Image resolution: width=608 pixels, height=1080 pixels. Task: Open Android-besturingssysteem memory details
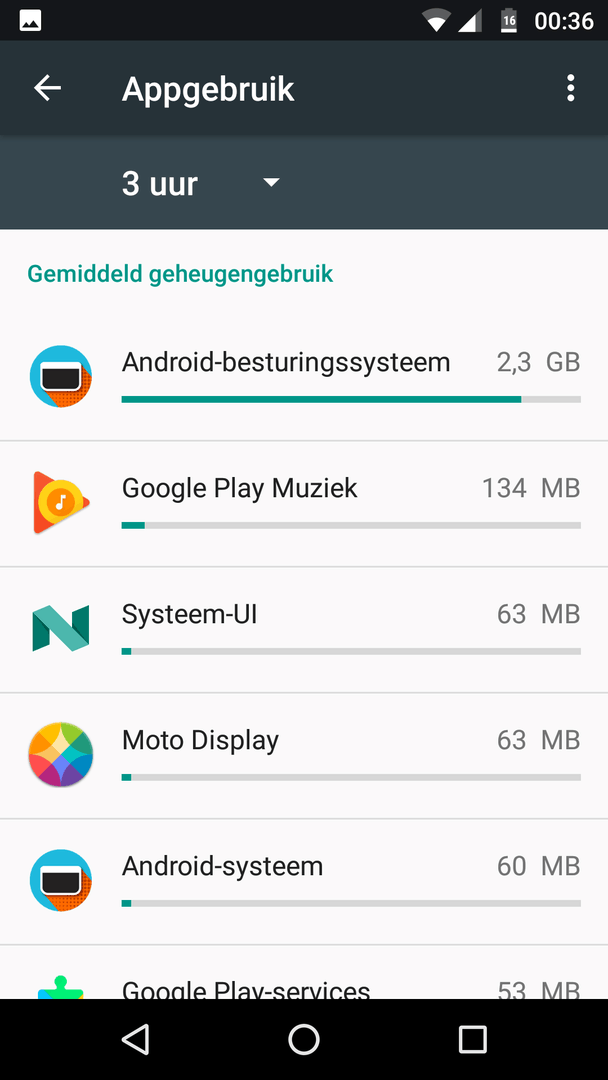tap(304, 376)
